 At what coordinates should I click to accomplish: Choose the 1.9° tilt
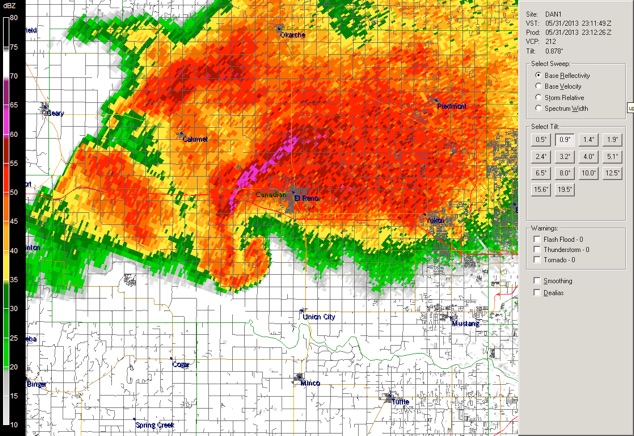click(613, 140)
